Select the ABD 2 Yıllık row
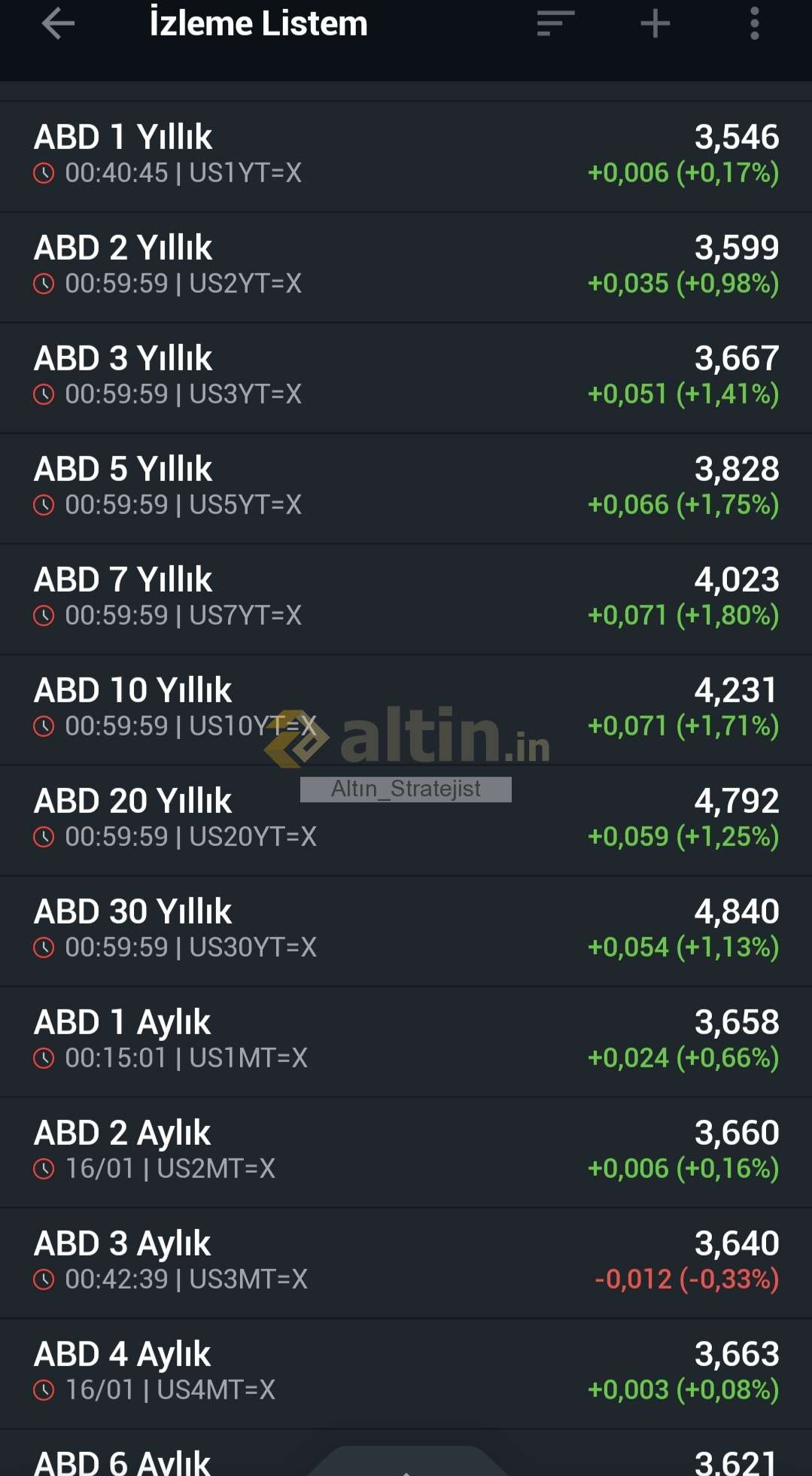The height and width of the screenshot is (1476, 812). (x=406, y=266)
